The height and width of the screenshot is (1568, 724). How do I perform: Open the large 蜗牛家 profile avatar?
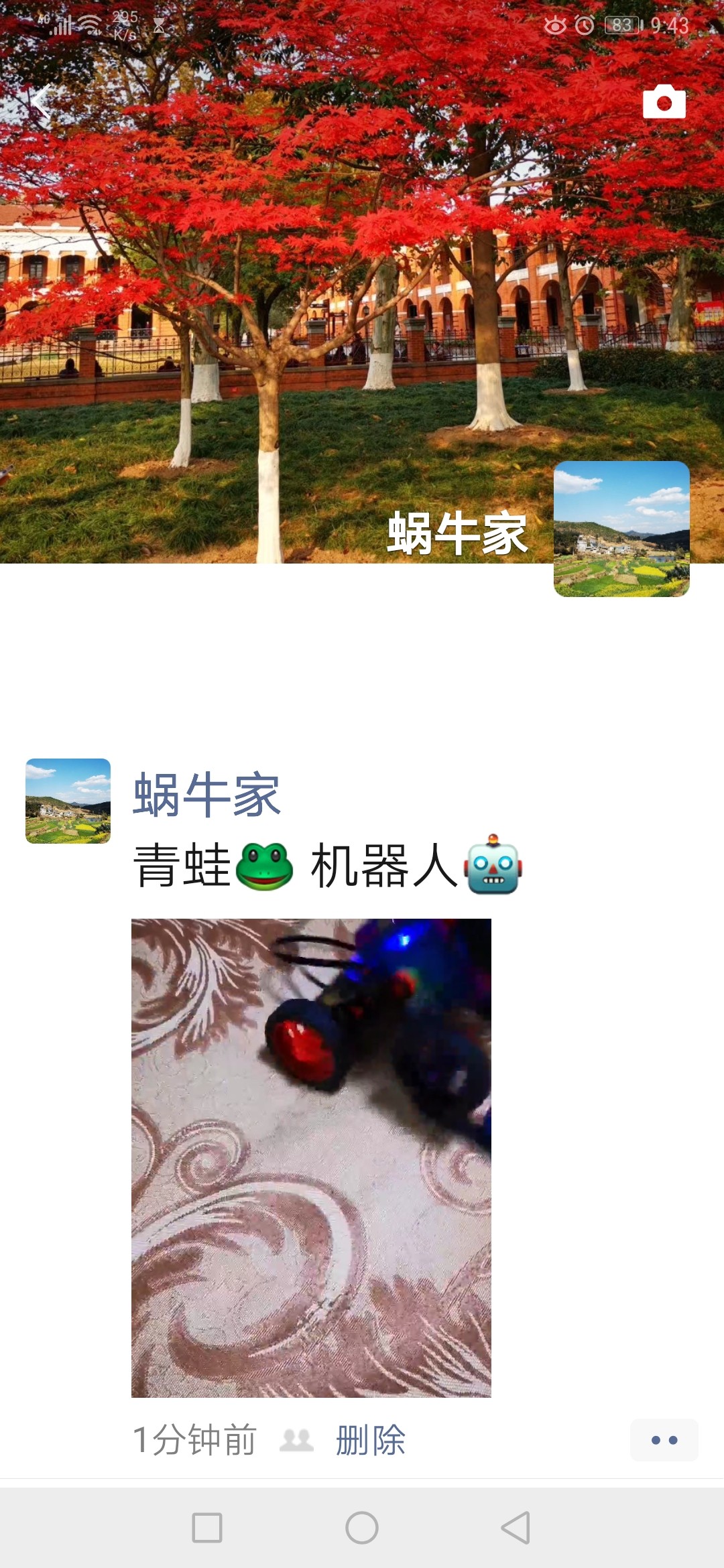[x=621, y=529]
